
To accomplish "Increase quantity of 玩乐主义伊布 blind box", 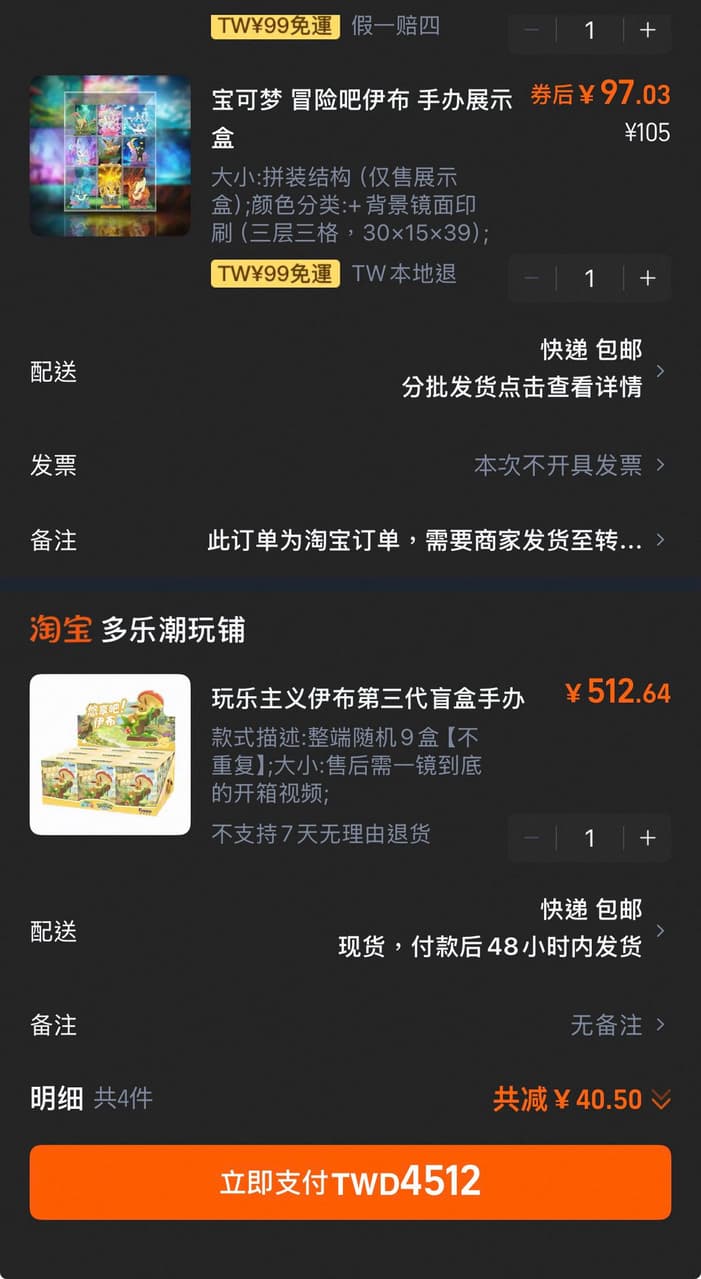I will point(647,838).
